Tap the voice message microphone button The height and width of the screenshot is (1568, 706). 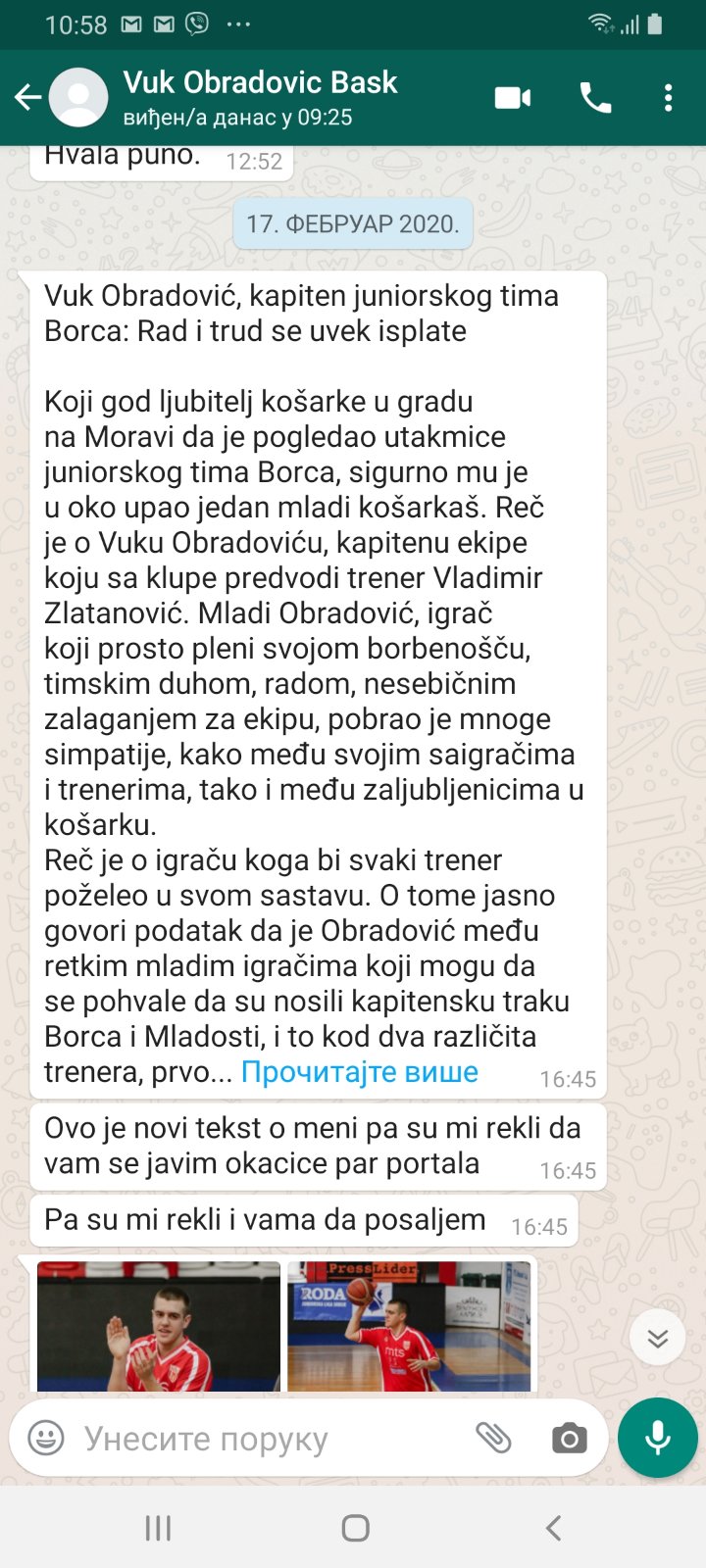click(658, 1438)
